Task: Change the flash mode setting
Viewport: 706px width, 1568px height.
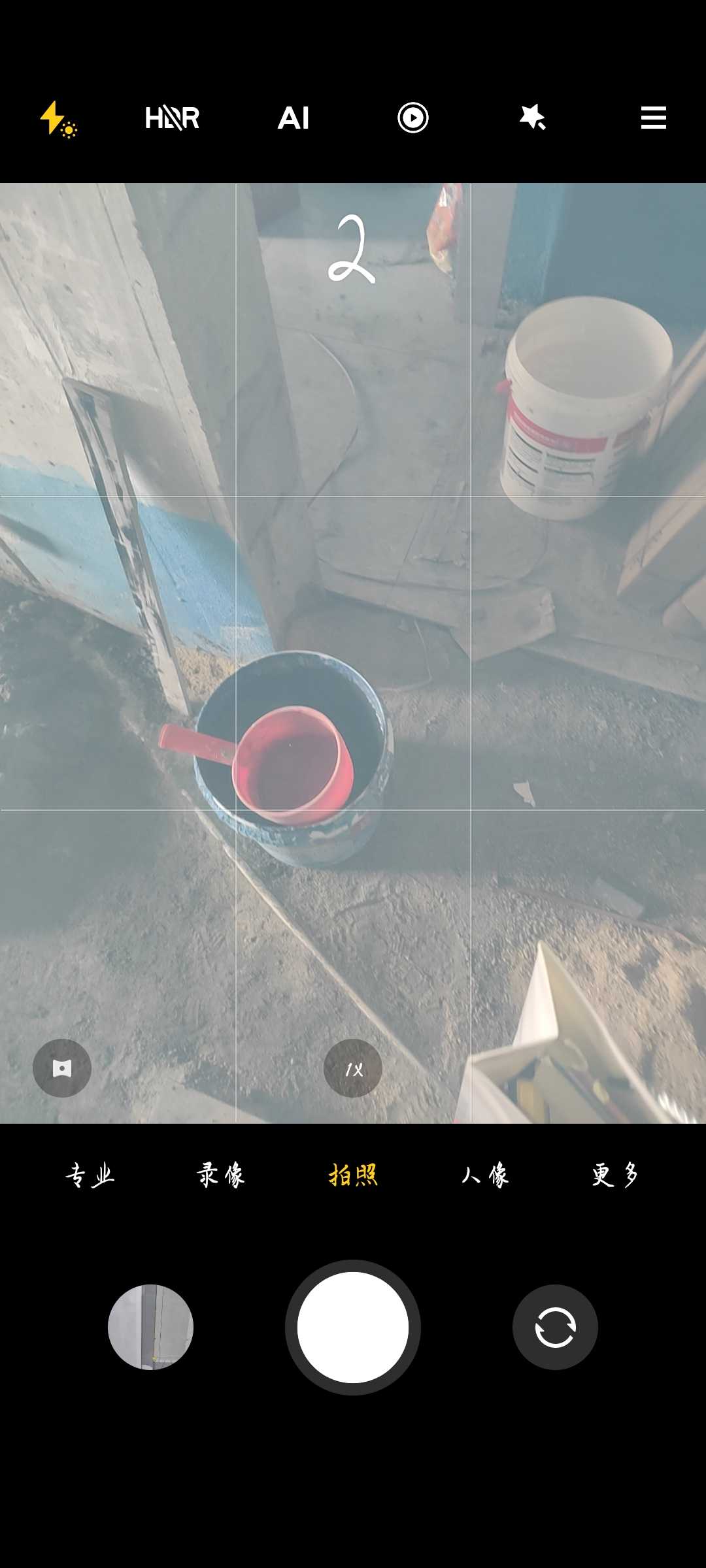Action: pos(58,118)
